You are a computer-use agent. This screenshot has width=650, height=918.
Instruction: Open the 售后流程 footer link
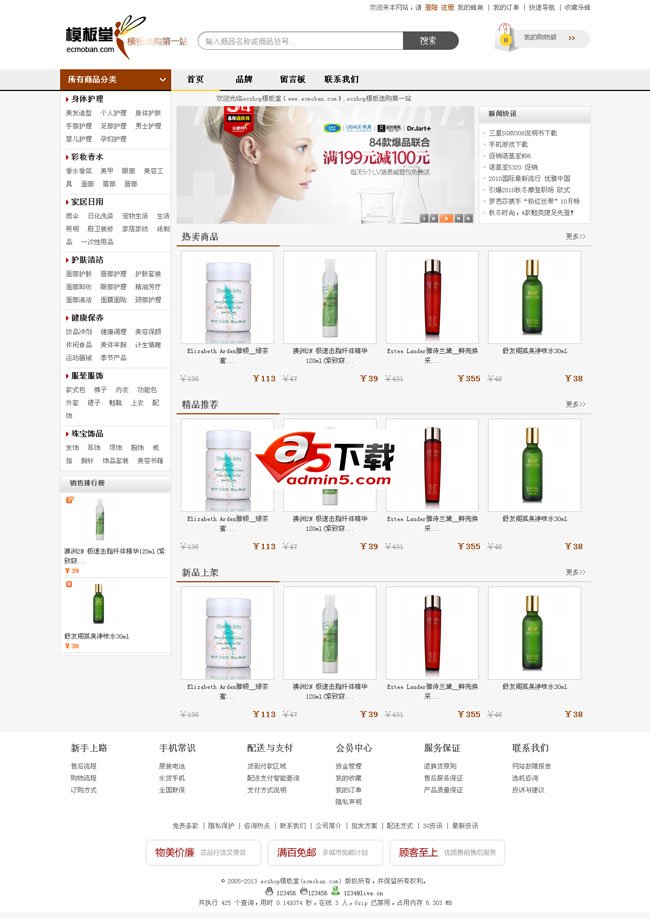(83, 766)
